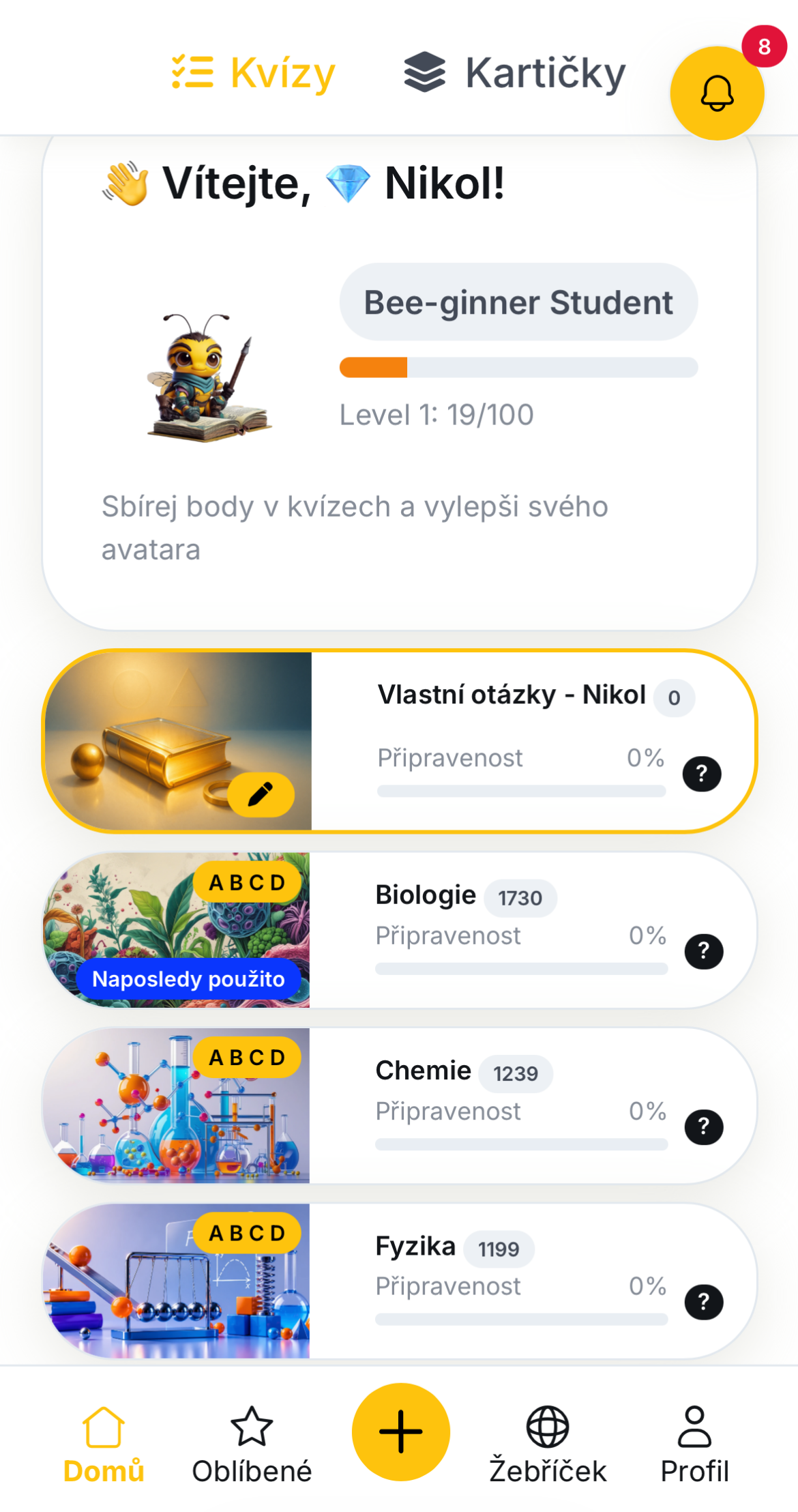Tap the Bee-ginner Student badge
798x1512 pixels.
pos(518,302)
